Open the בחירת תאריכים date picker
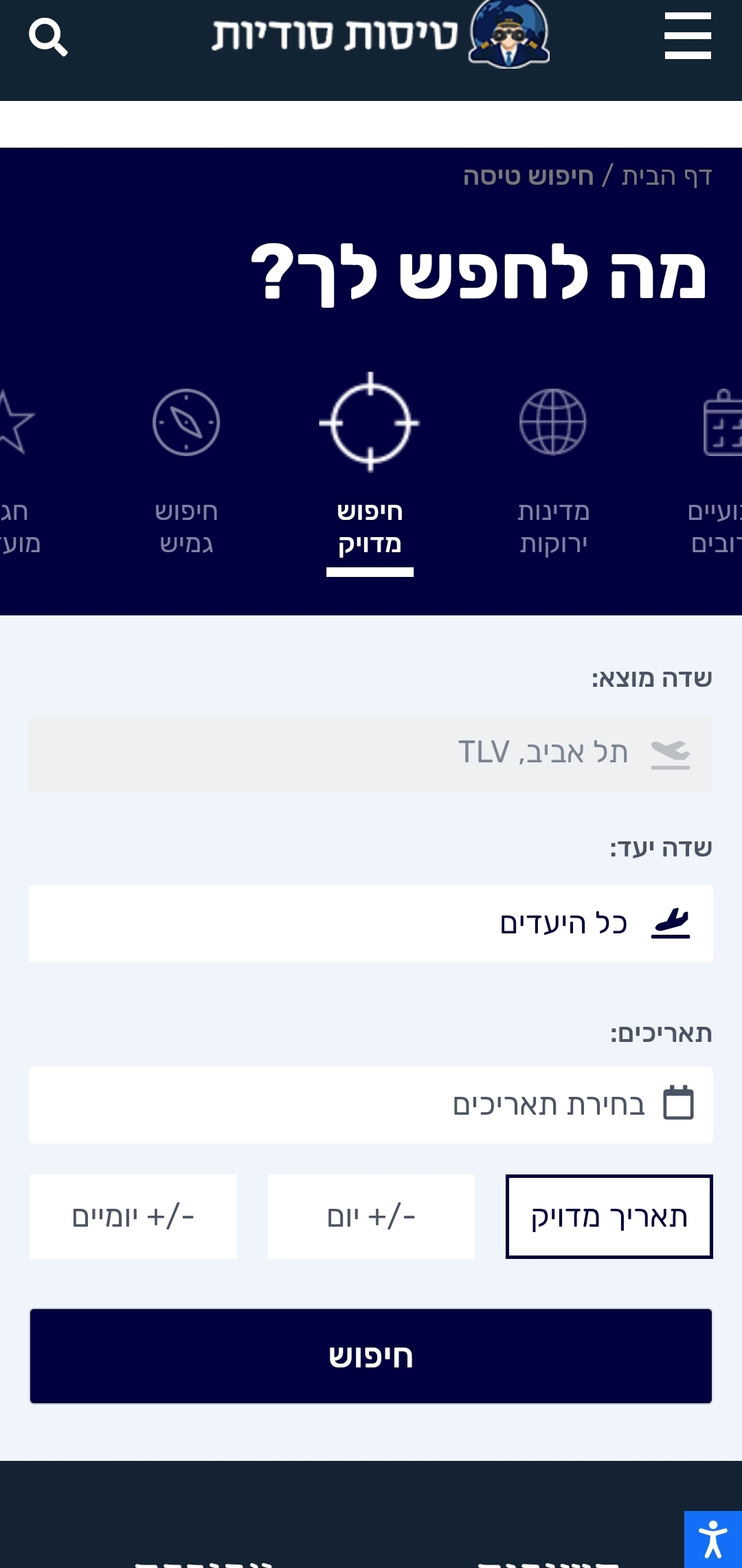This screenshot has height=1568, width=742. [x=371, y=1105]
